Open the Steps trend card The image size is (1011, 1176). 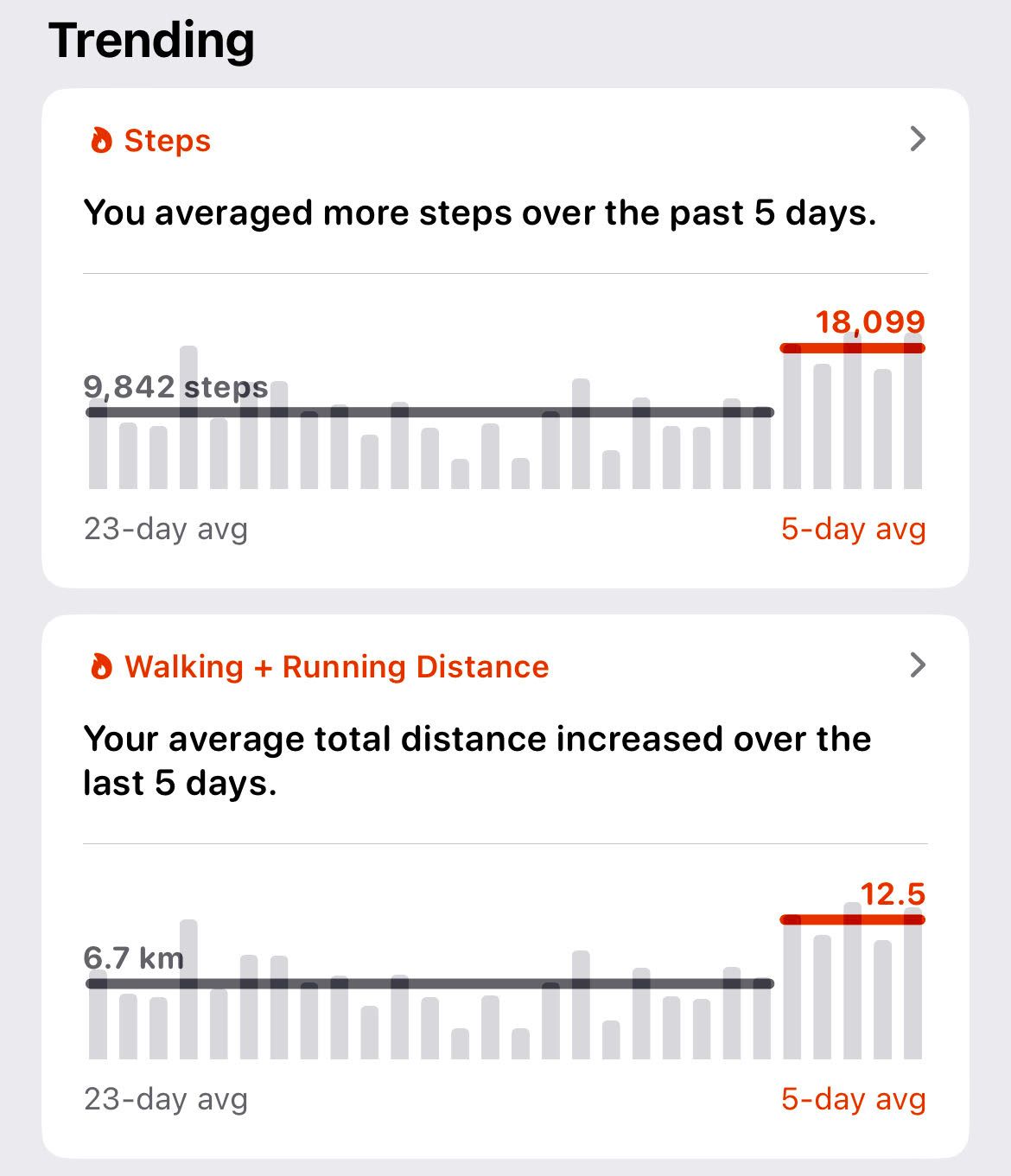coord(505,339)
